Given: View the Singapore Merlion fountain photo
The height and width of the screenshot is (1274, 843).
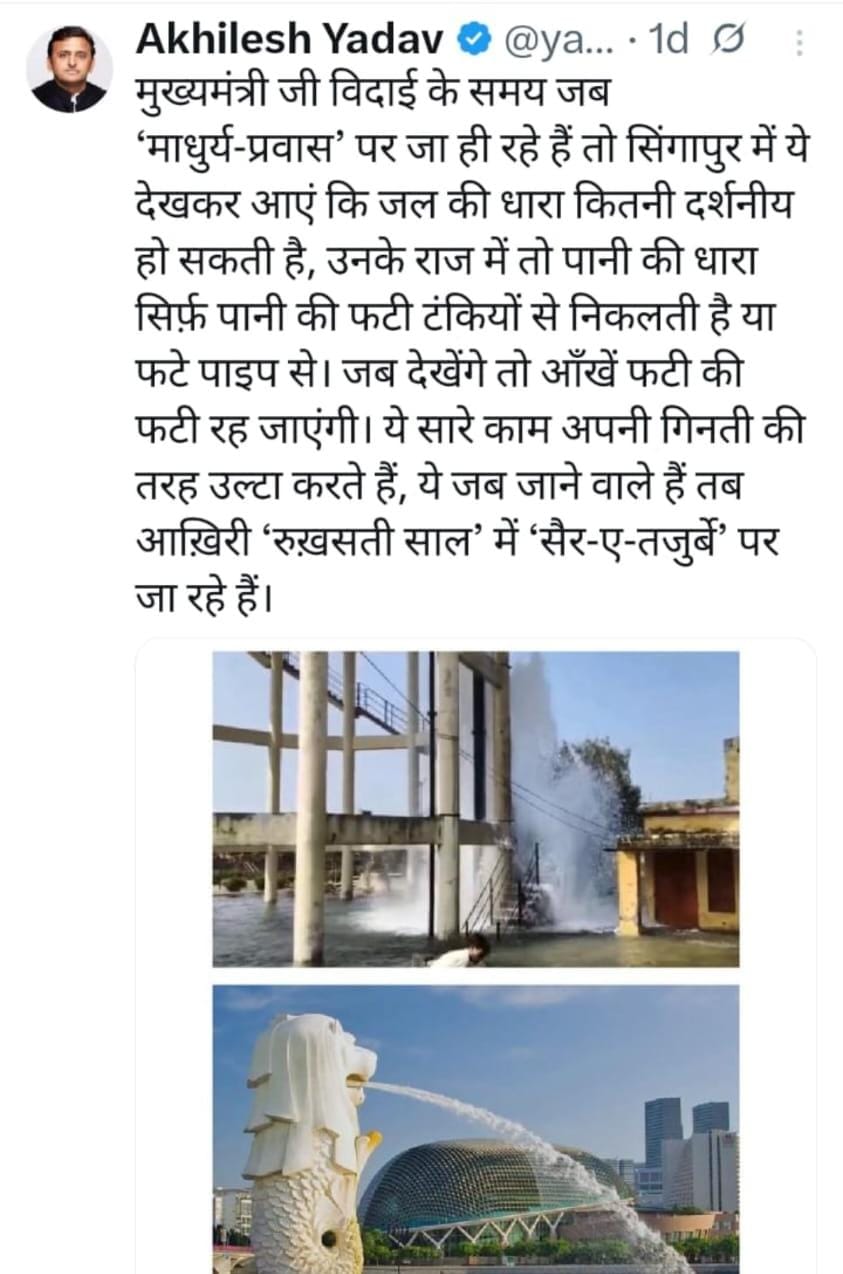Looking at the screenshot, I should tap(476, 1129).
